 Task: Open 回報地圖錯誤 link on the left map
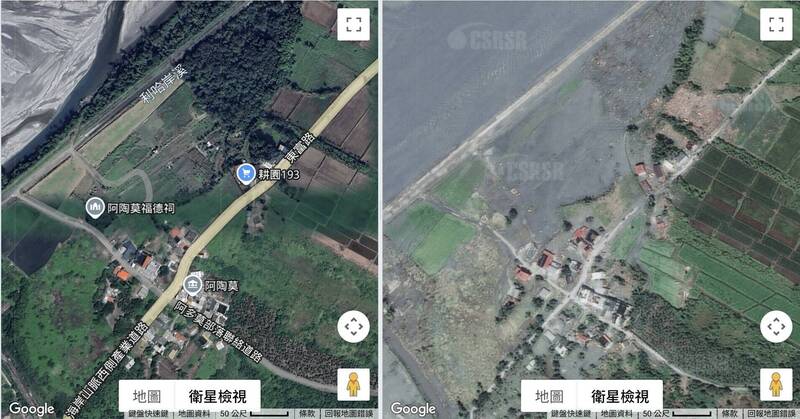pos(351,413)
